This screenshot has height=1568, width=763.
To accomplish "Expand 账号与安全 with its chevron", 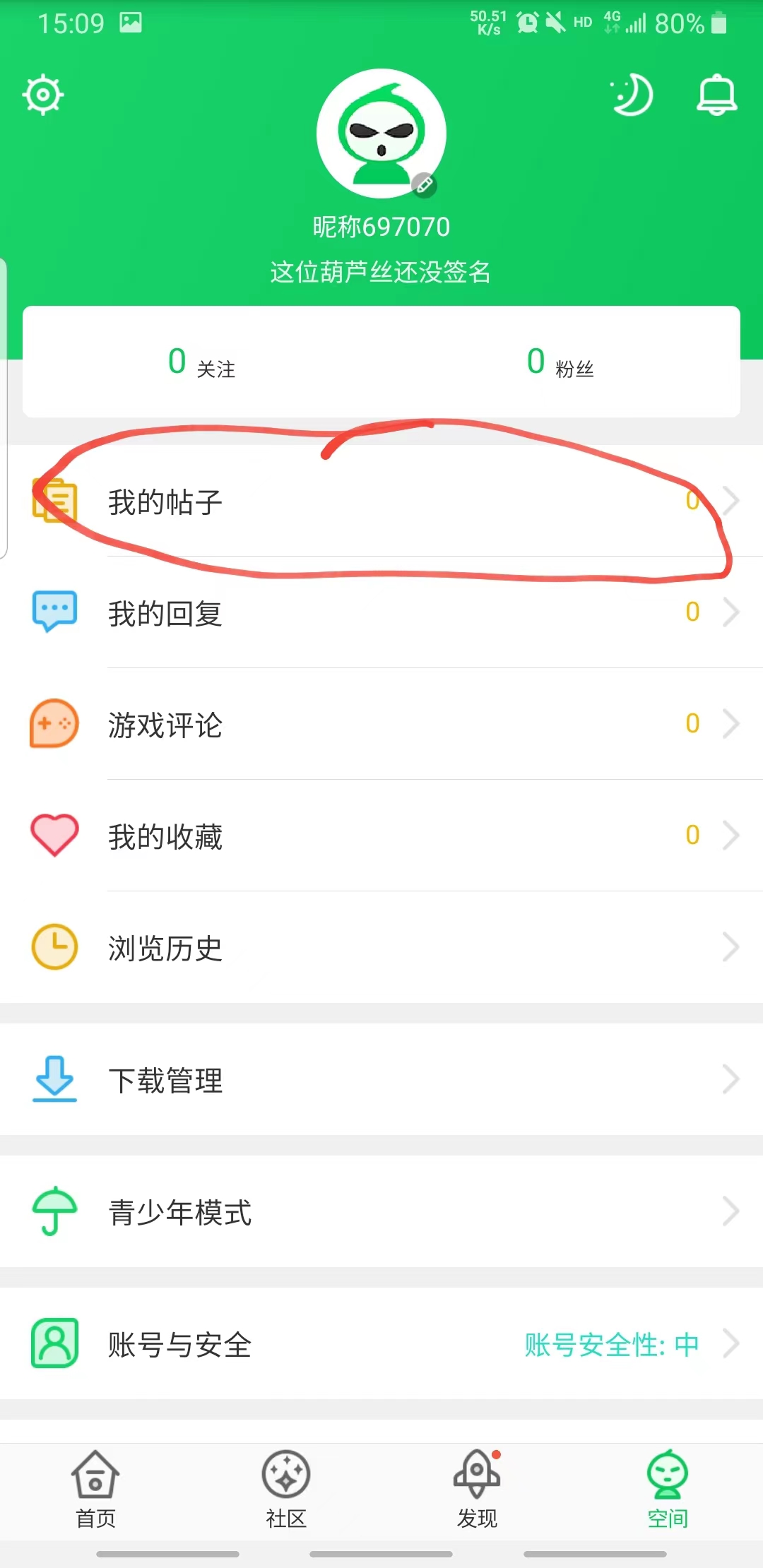I will (x=731, y=1343).
